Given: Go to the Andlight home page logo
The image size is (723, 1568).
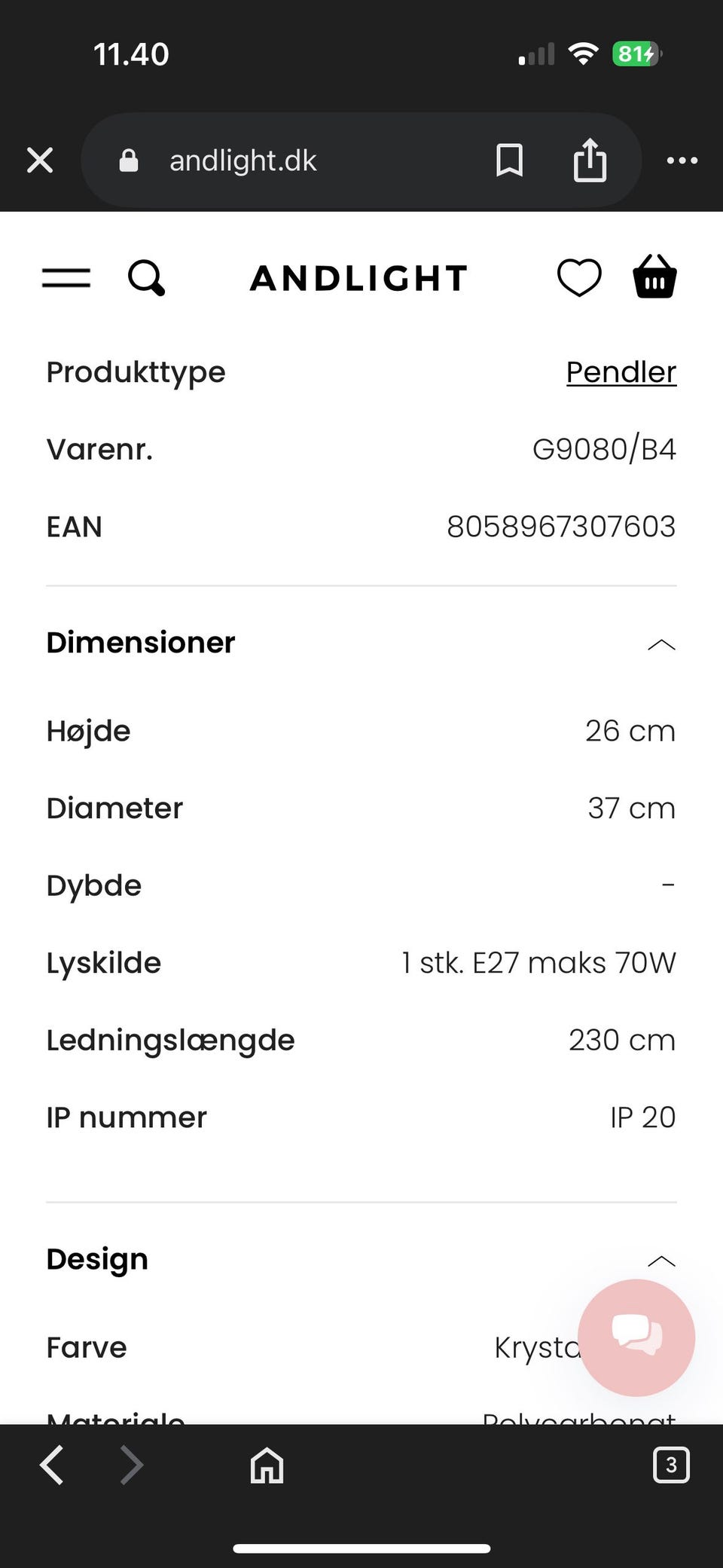Looking at the screenshot, I should (x=359, y=278).
